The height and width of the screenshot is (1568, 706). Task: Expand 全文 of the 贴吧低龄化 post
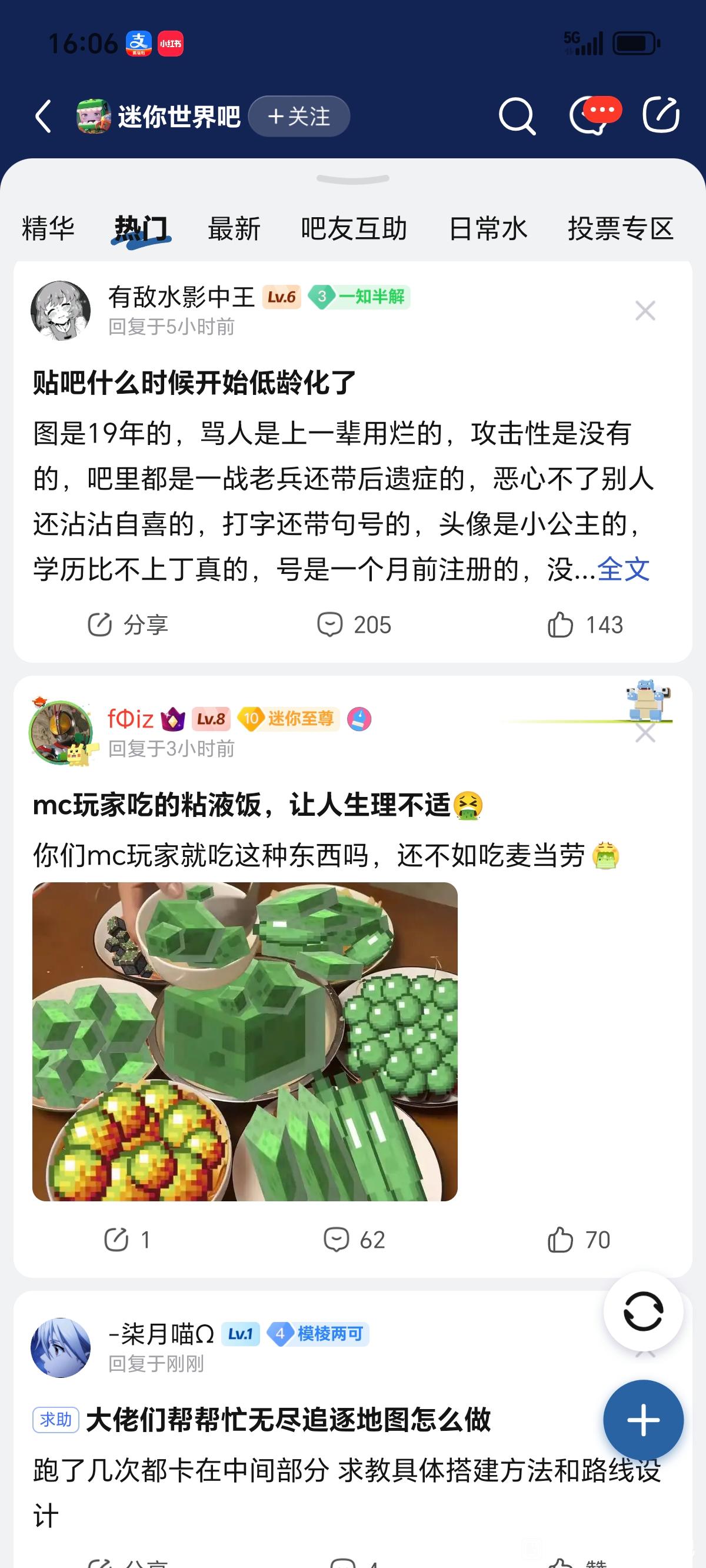(x=623, y=570)
